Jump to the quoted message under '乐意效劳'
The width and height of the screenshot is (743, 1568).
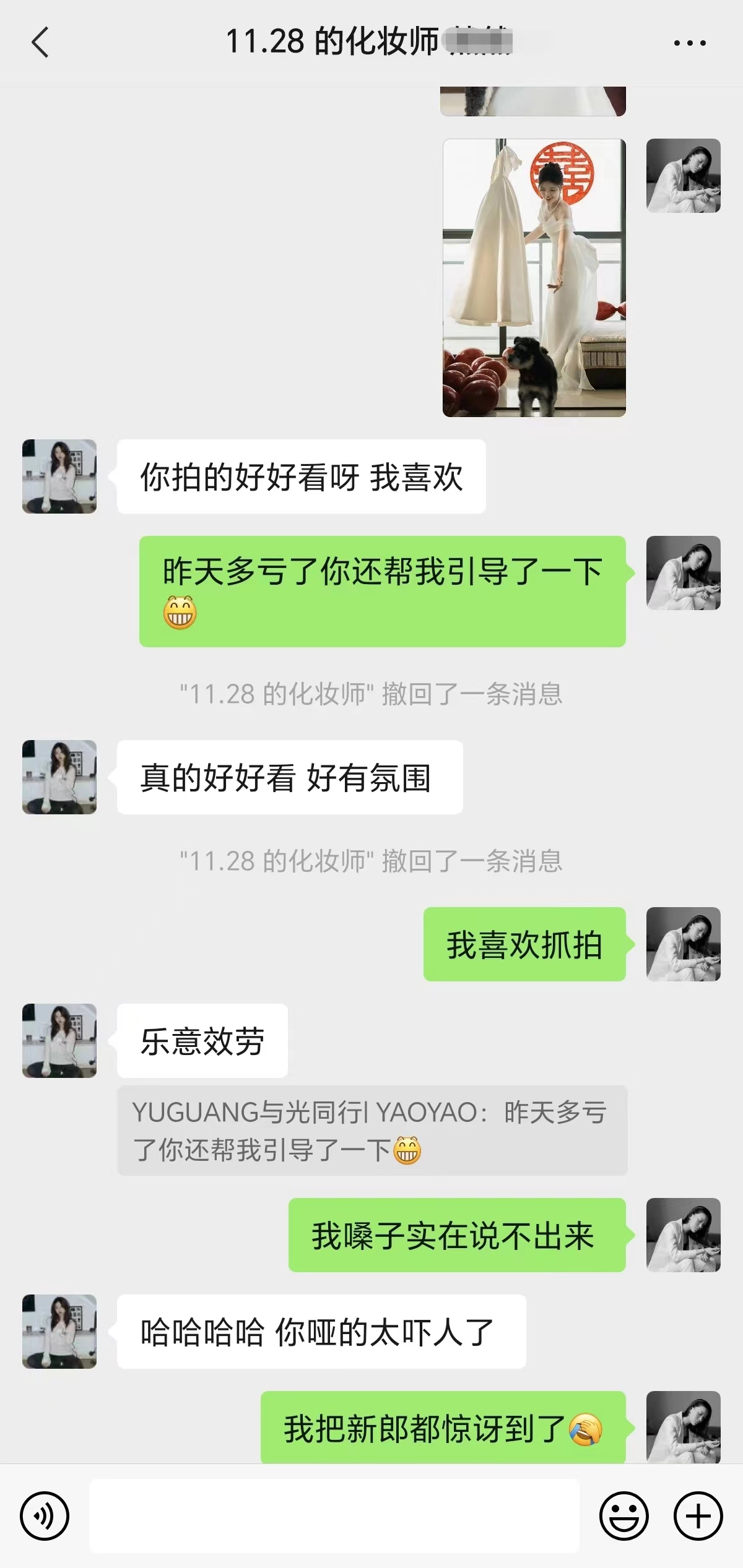[x=372, y=1131]
